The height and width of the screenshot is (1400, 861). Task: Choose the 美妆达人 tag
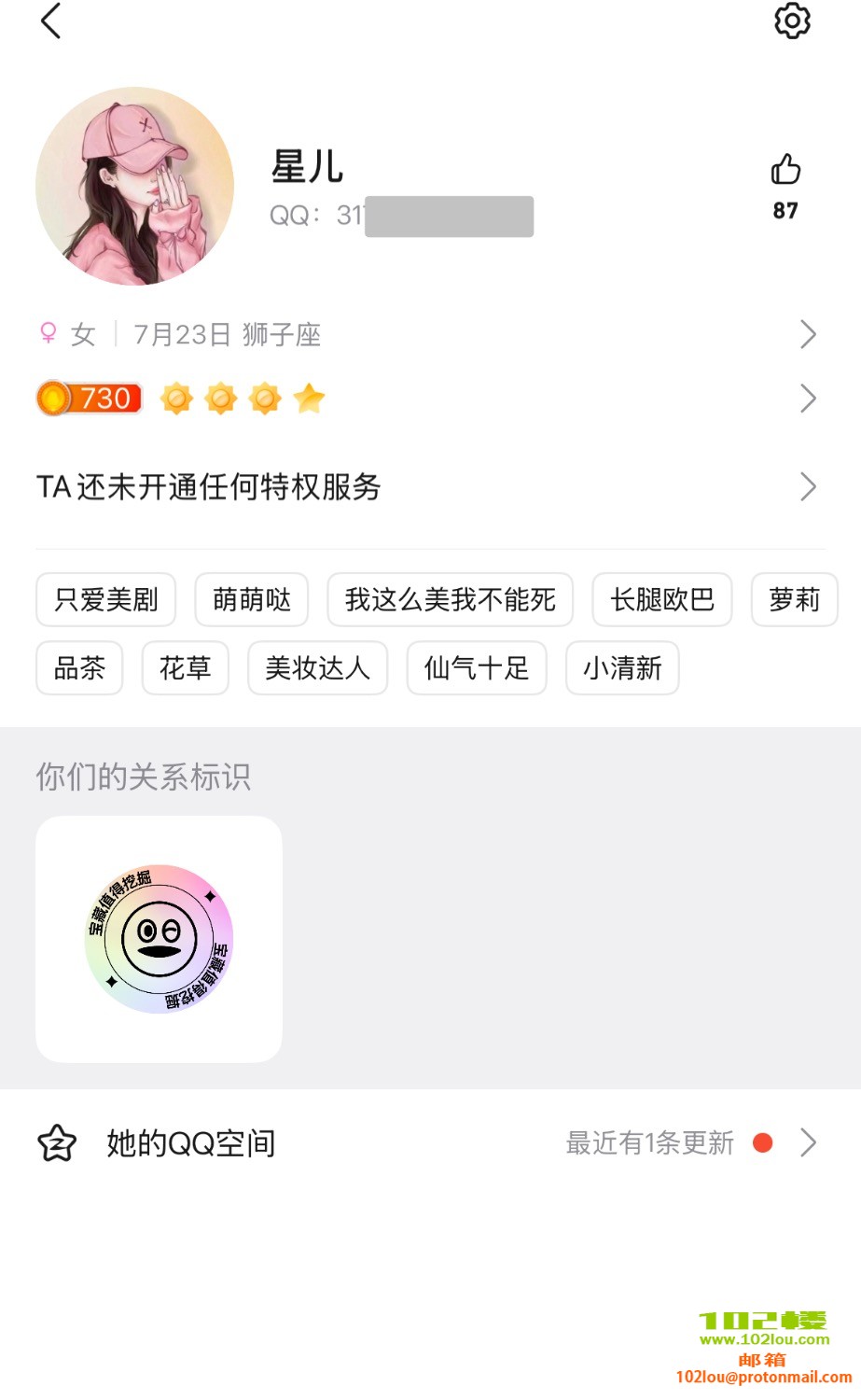pos(317,668)
